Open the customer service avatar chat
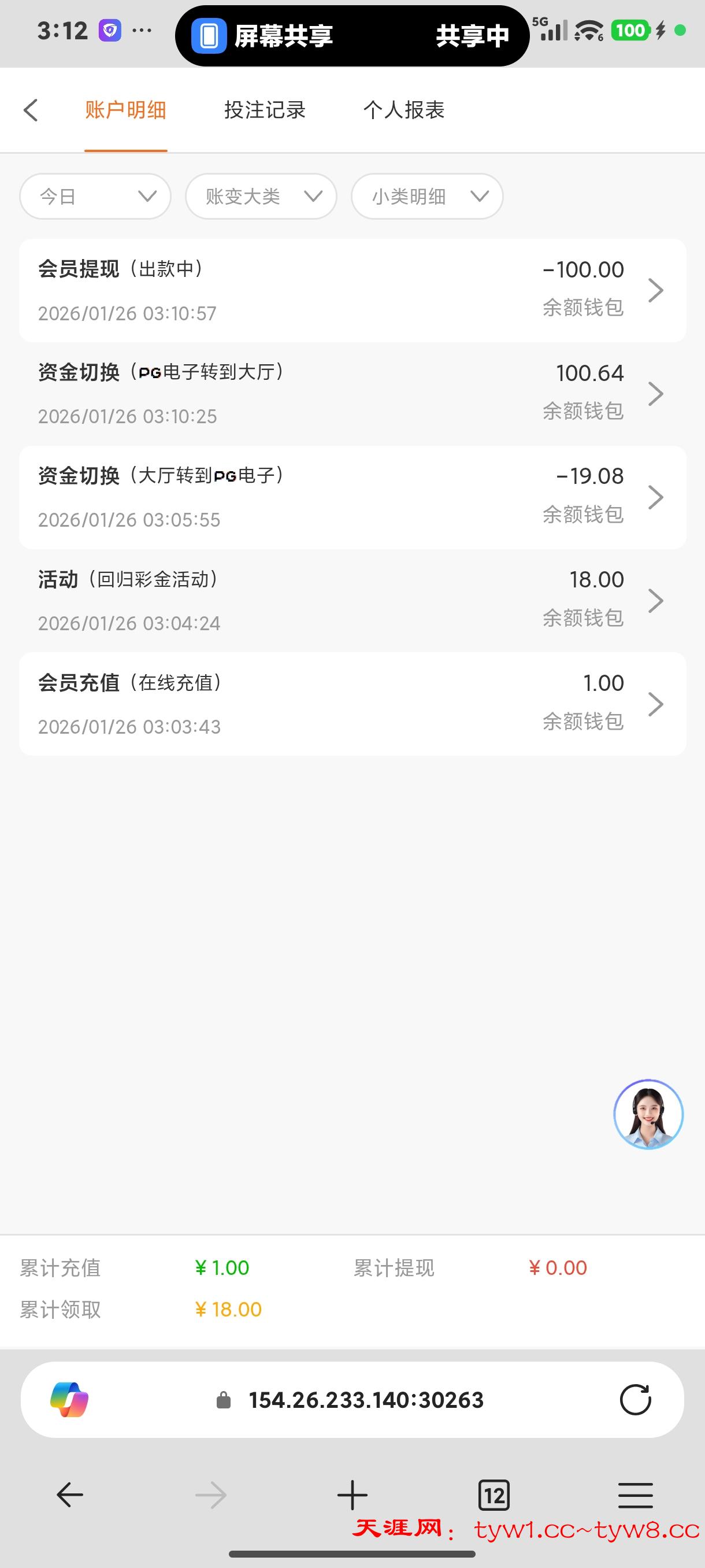The height and width of the screenshot is (1568, 705). click(648, 1114)
